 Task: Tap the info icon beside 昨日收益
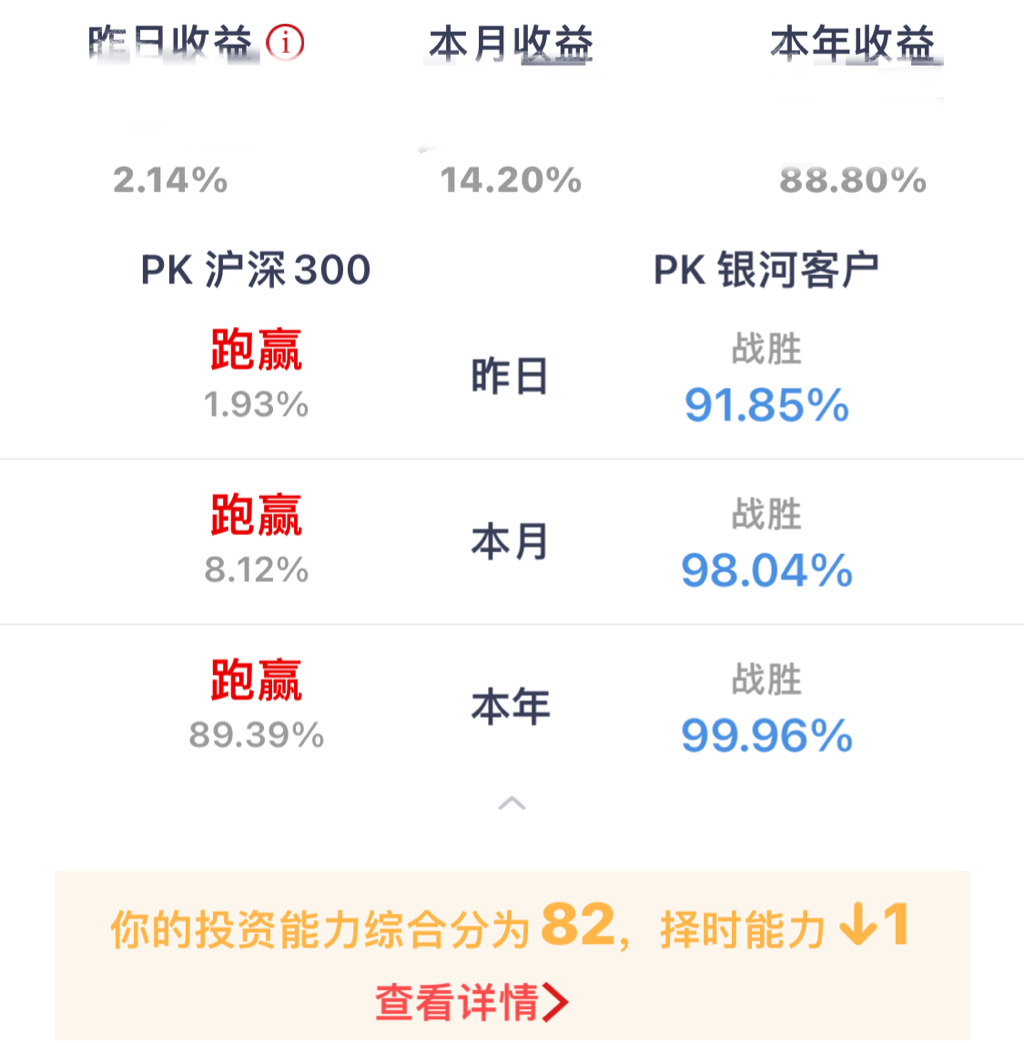pyautogui.click(x=286, y=42)
